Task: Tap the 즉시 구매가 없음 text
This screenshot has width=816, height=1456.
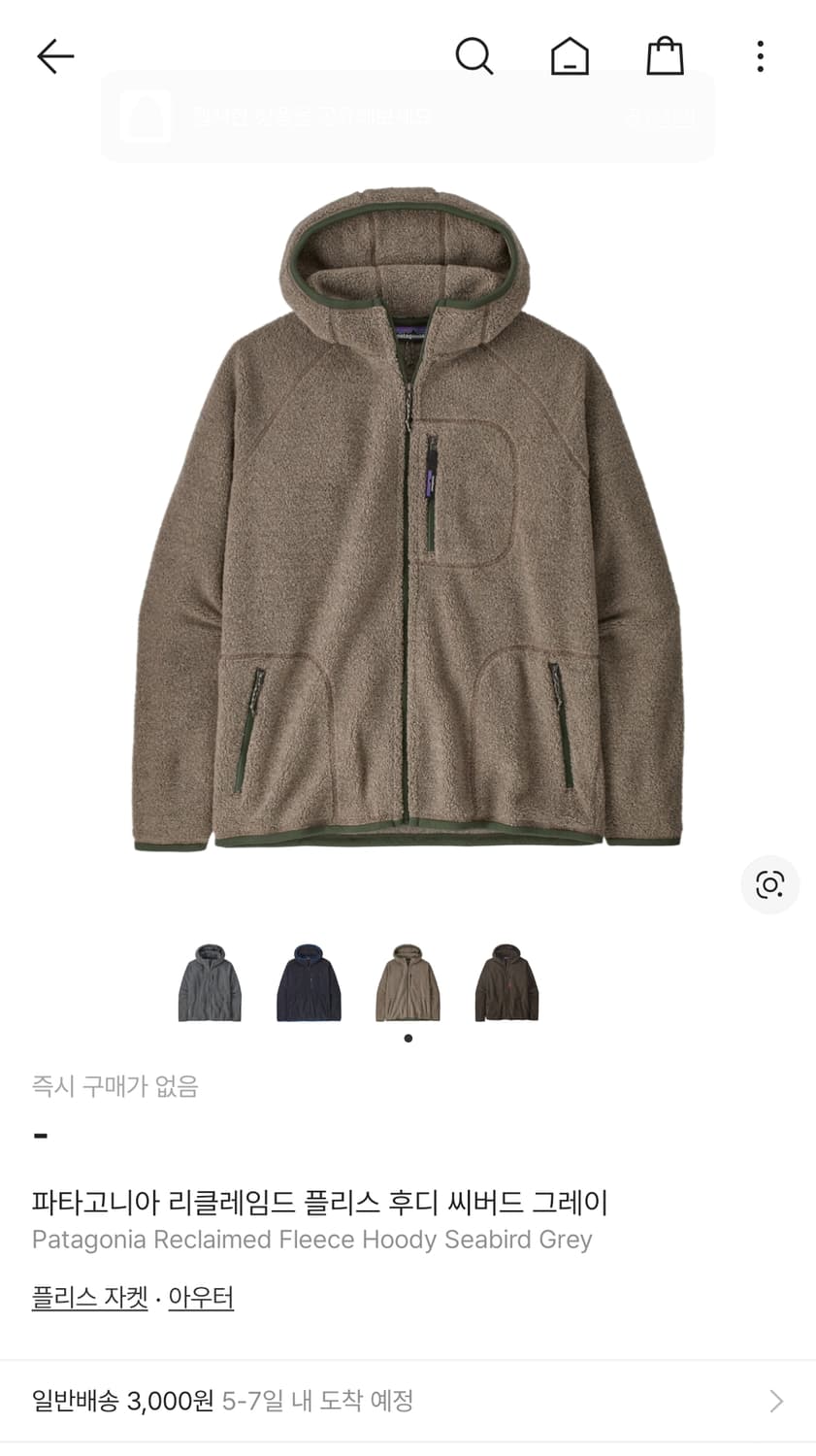Action: 114,1086
